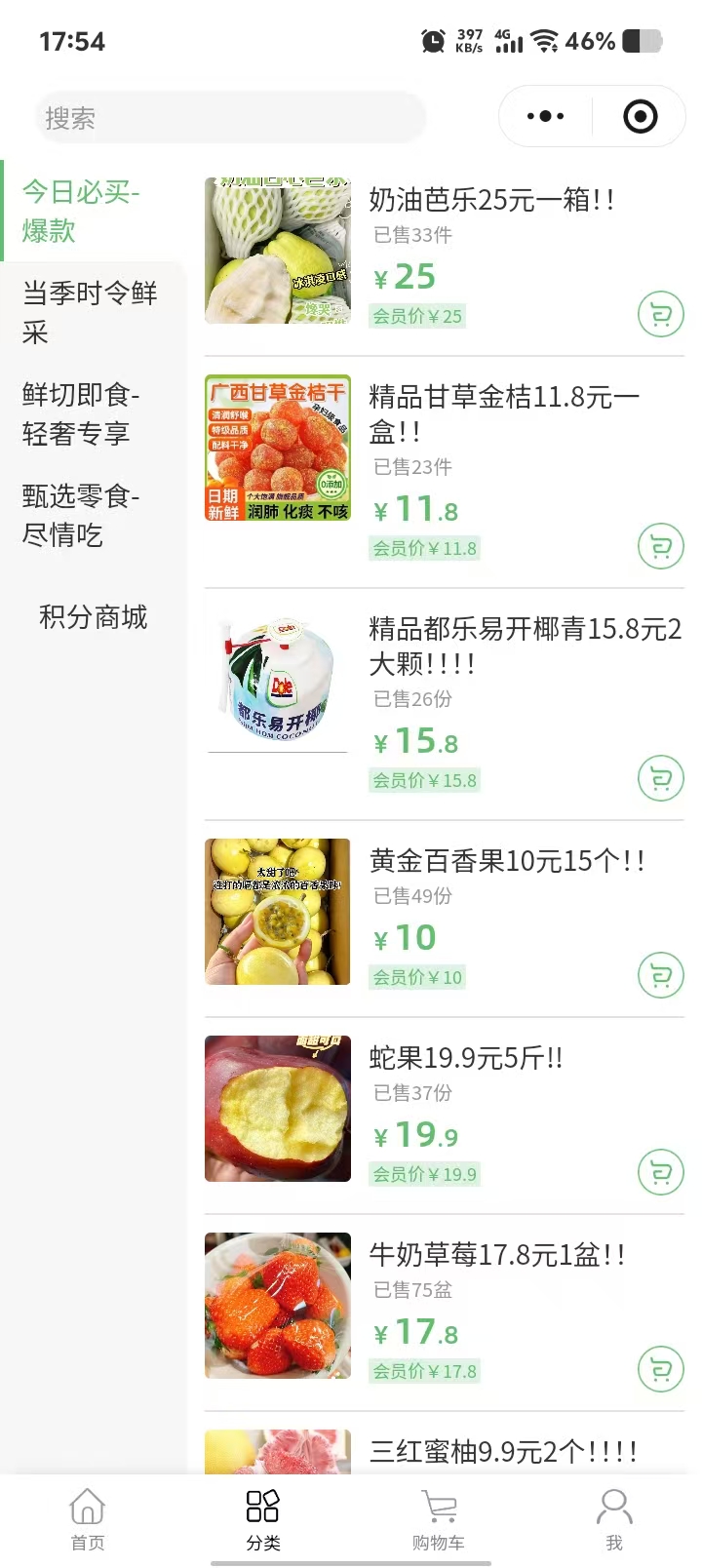Add 蛇果19.9元5斤 to the cart
Image resolution: width=702 pixels, height=1568 pixels.
pos(660,1173)
